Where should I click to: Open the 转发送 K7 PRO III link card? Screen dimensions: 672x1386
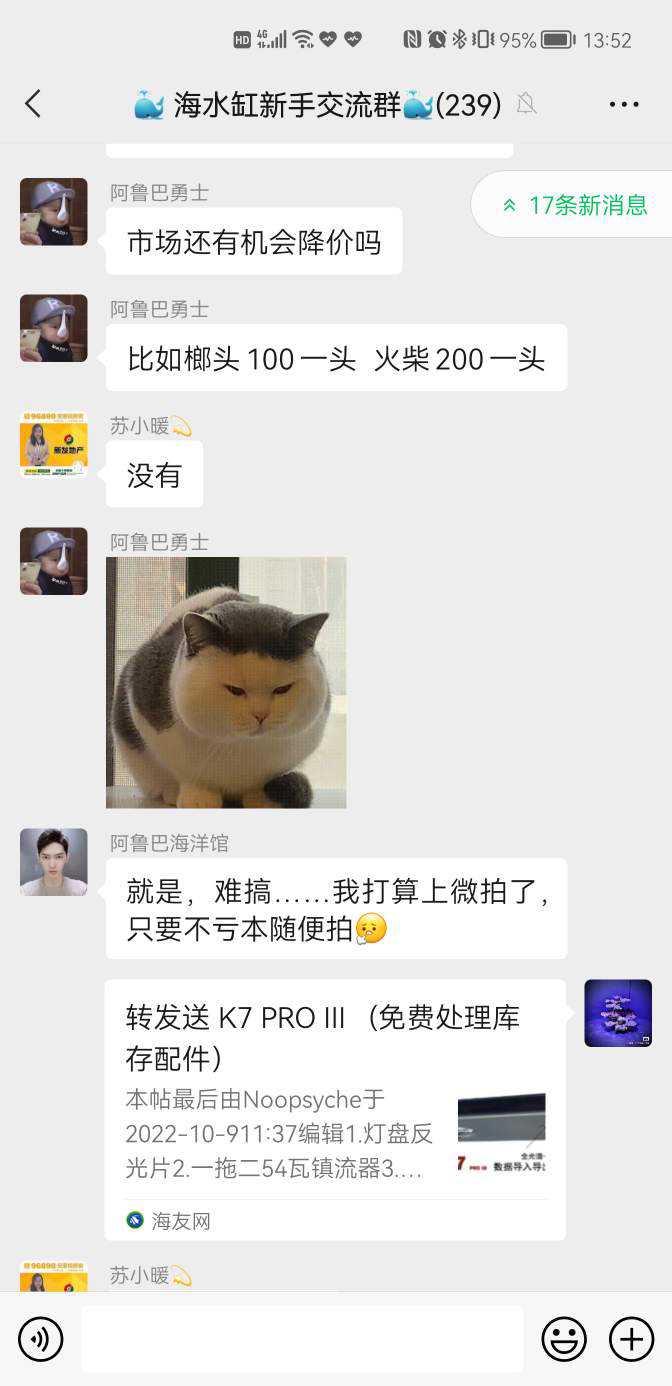point(335,1108)
